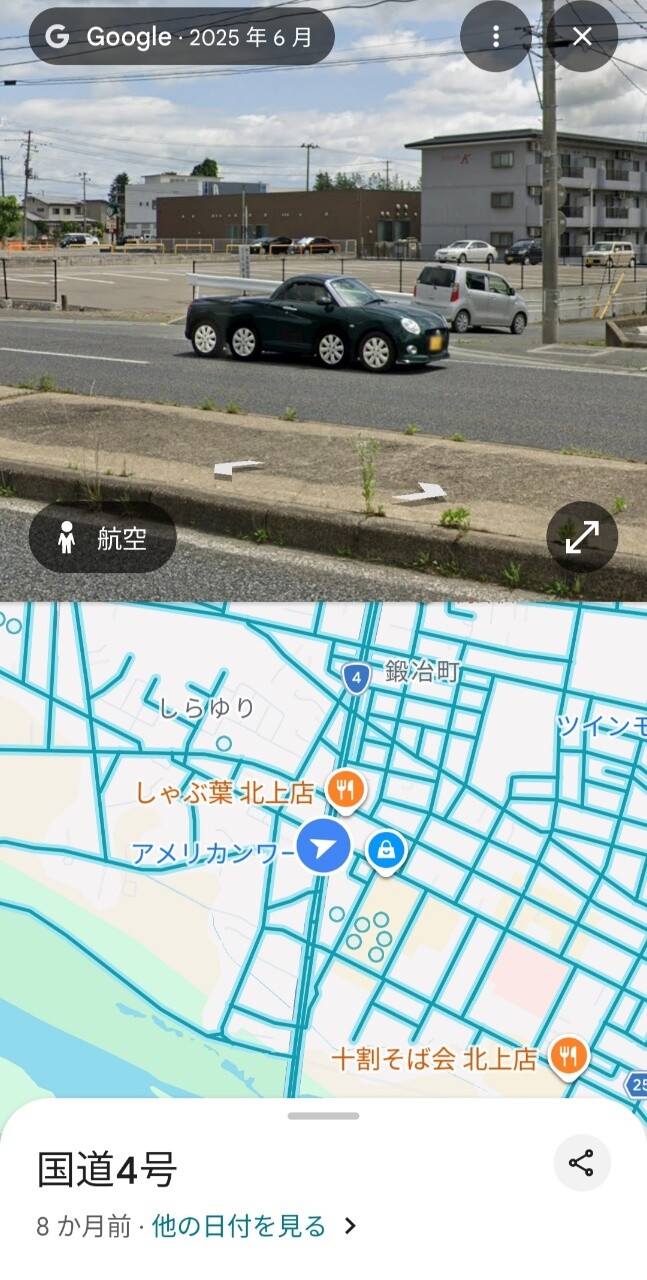The height and width of the screenshot is (1280, 647).
Task: Move left along the street arrow
Action: click(238, 467)
